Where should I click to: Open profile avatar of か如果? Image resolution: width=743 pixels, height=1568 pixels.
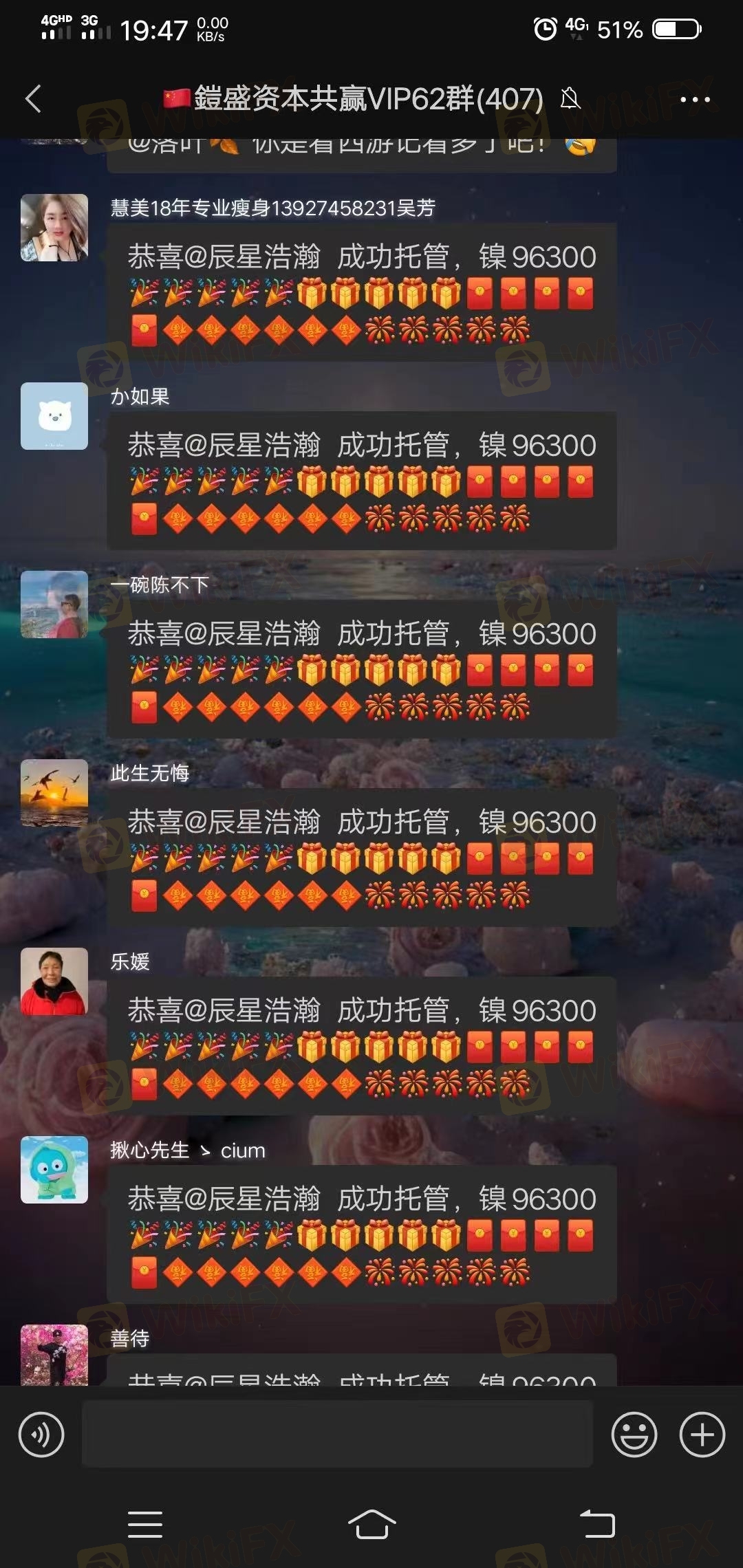[x=54, y=416]
